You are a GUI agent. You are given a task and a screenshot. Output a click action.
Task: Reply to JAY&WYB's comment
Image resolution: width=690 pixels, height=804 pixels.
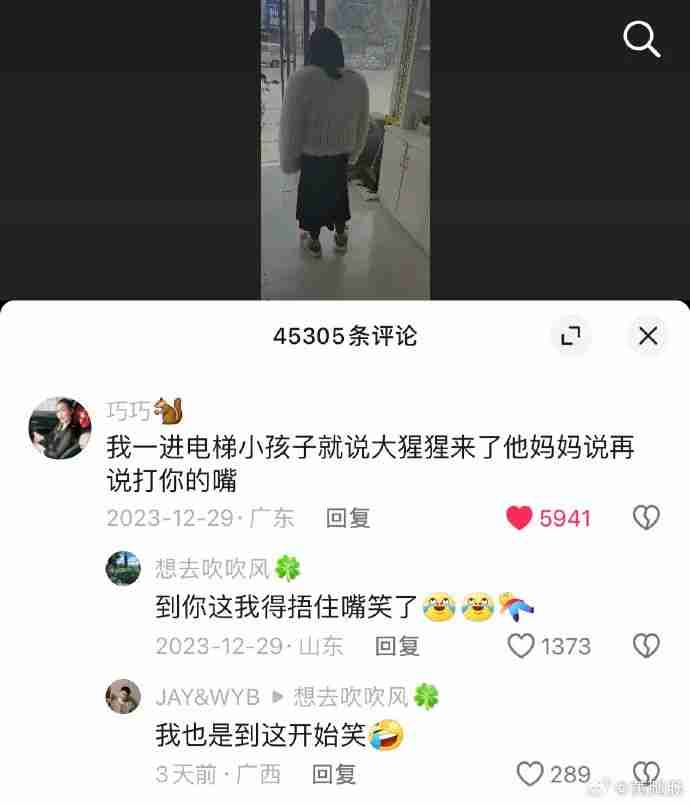point(334,774)
